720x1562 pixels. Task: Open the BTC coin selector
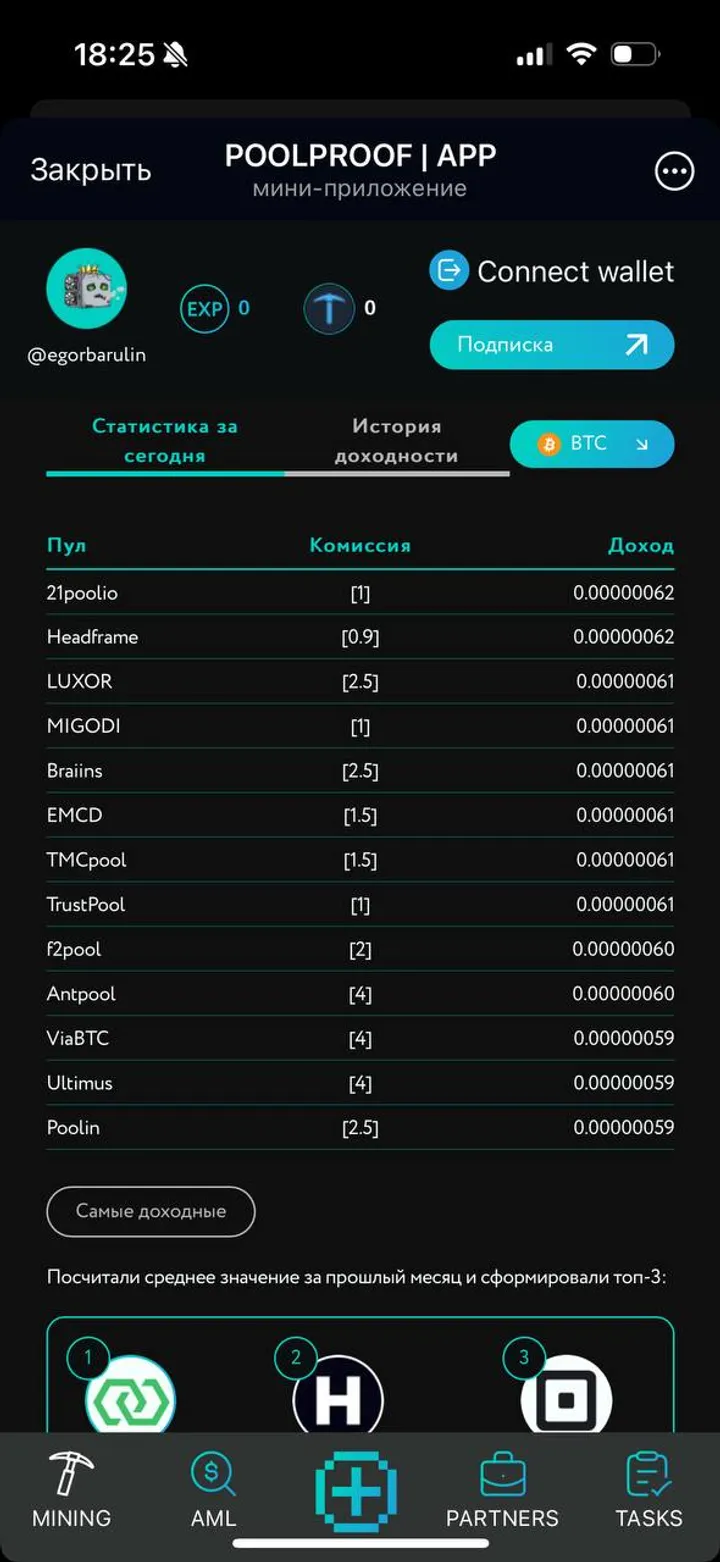pyautogui.click(x=592, y=444)
